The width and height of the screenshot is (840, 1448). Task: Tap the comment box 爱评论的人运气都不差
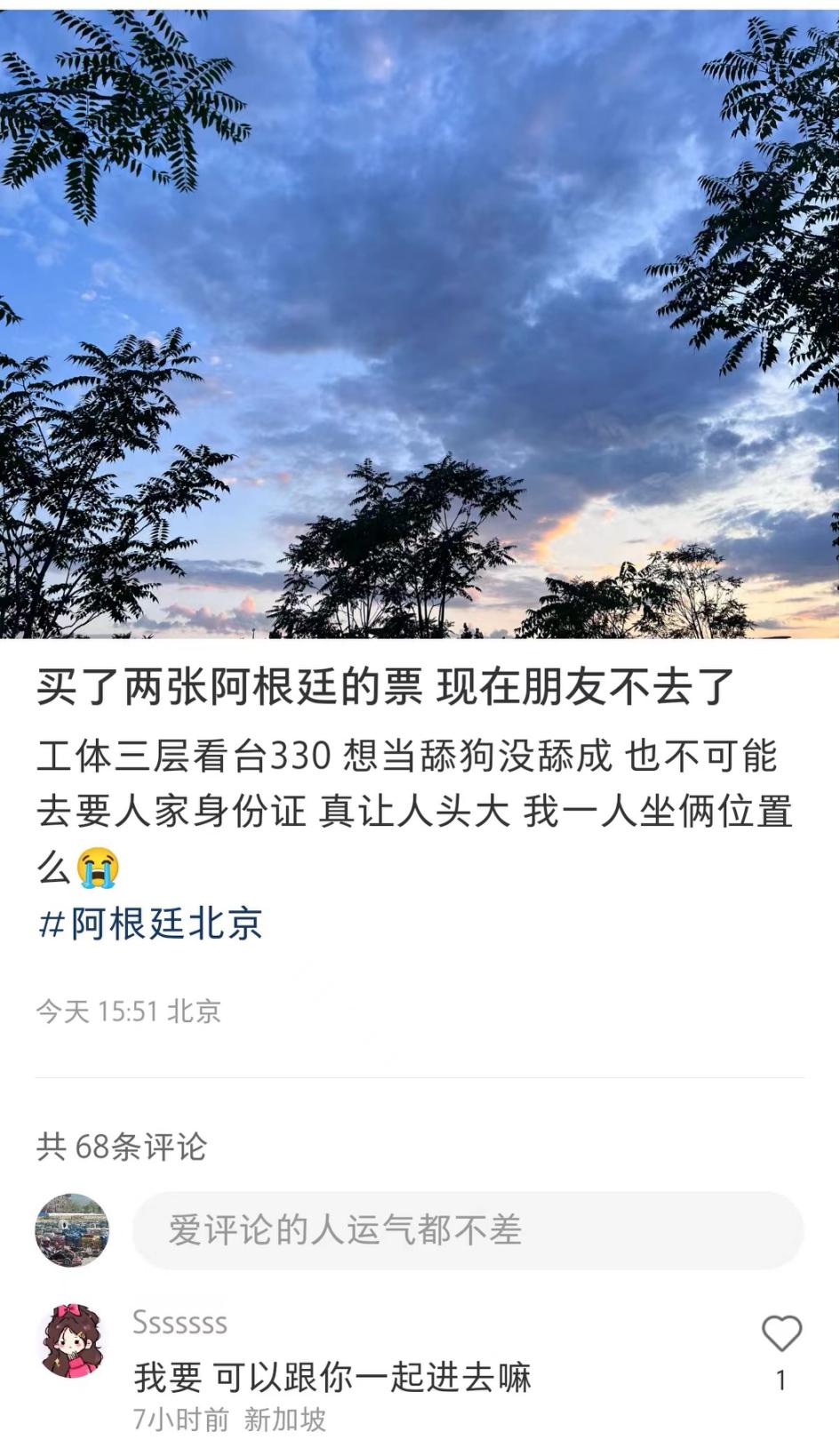click(x=468, y=1230)
